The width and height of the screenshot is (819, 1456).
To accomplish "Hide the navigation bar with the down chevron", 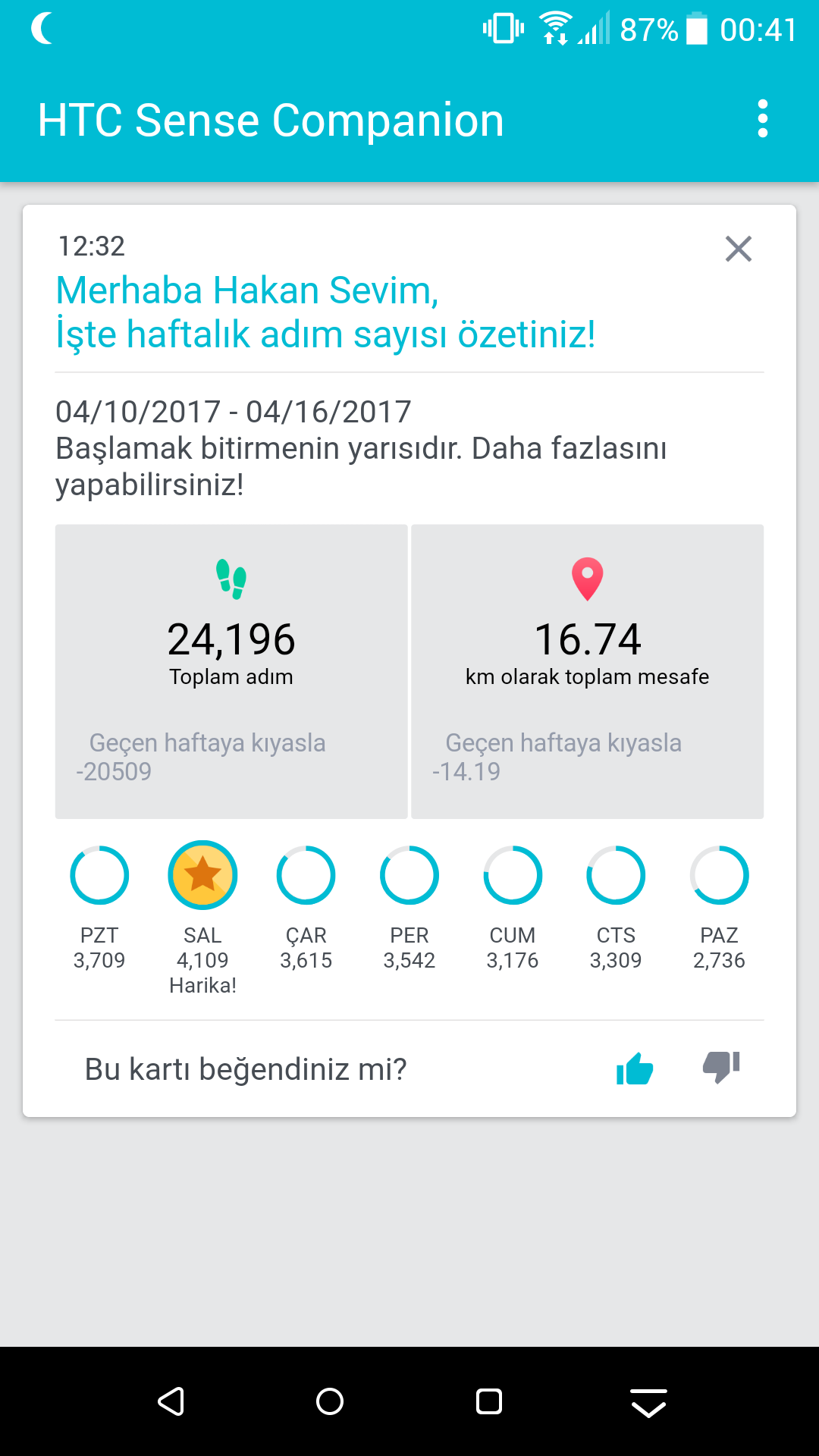I will (x=648, y=1403).
